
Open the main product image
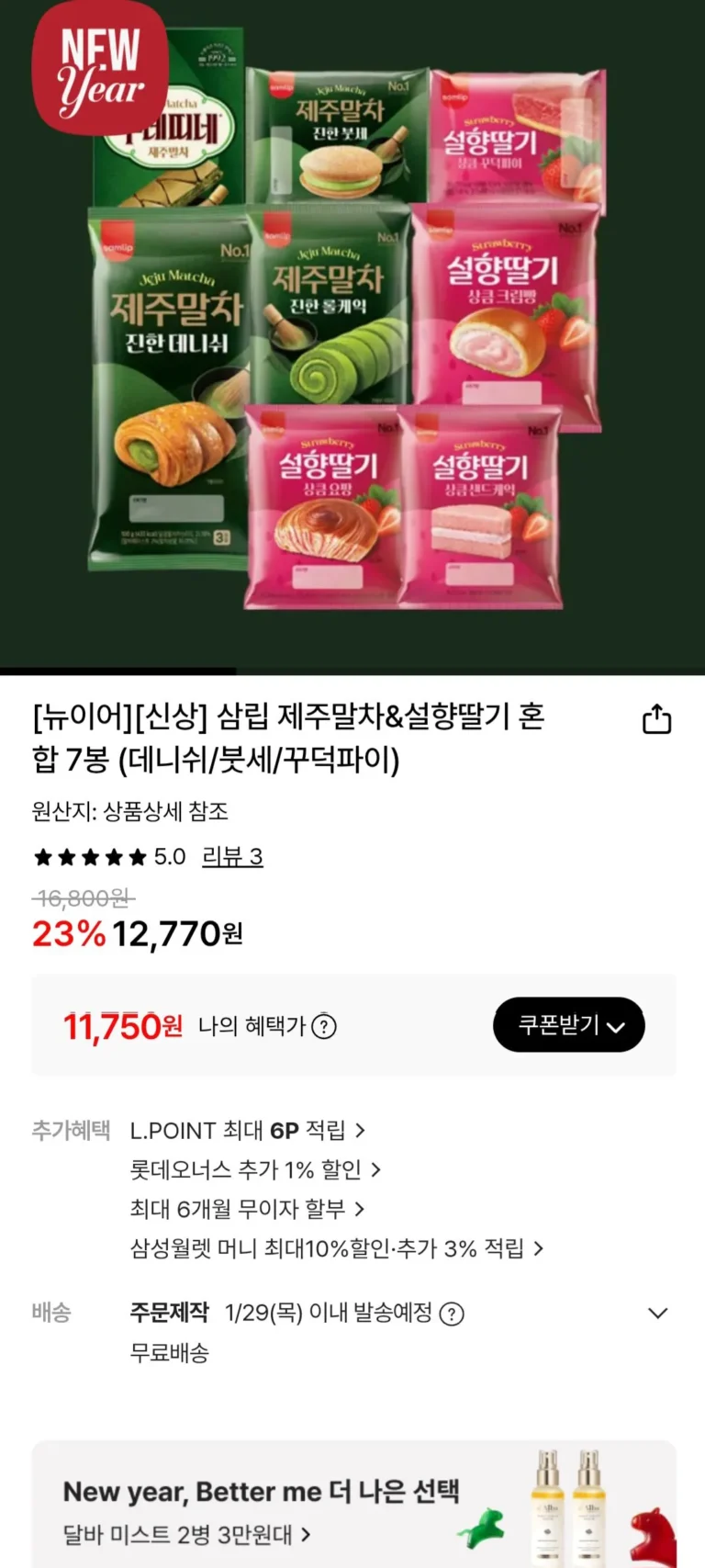coord(352,334)
